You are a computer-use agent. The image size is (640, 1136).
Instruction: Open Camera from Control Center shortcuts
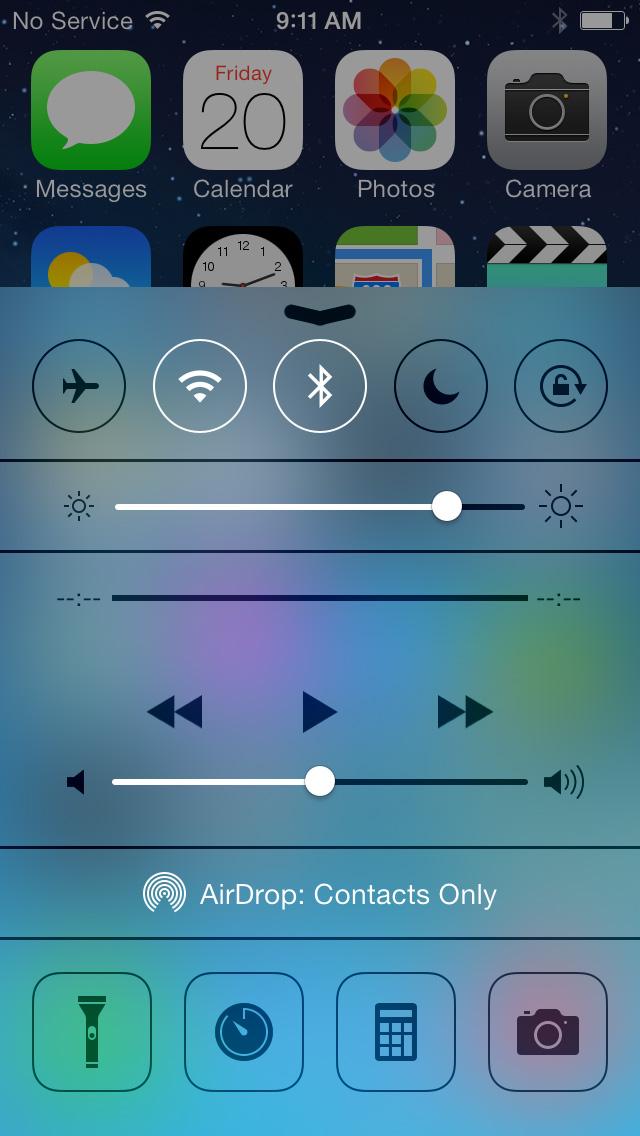(x=548, y=1032)
